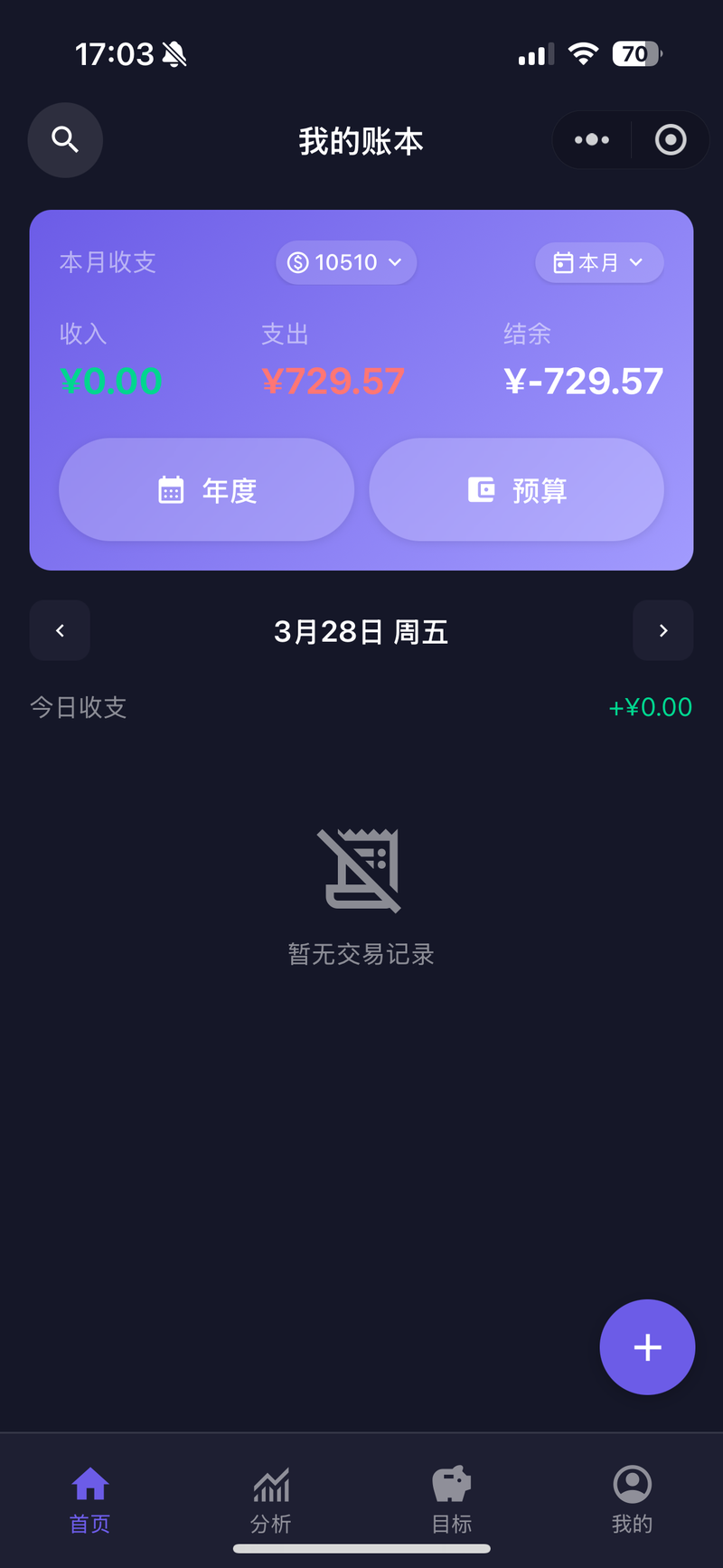Close the mini program via circle icon
723x1568 pixels.
[x=671, y=140]
